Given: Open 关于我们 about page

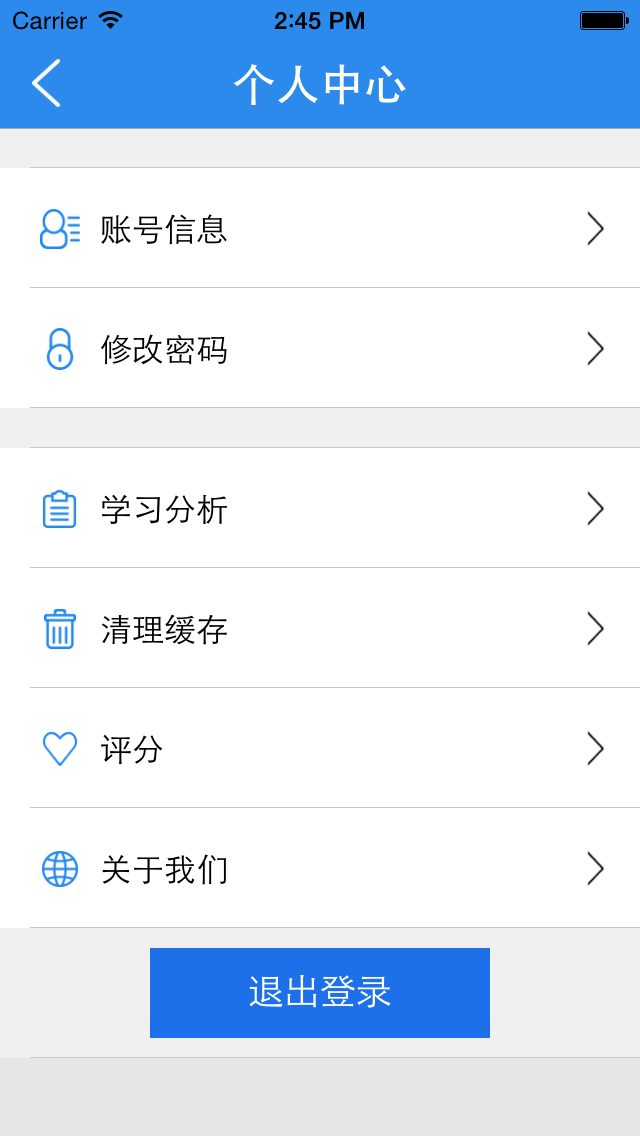Looking at the screenshot, I should coord(320,869).
